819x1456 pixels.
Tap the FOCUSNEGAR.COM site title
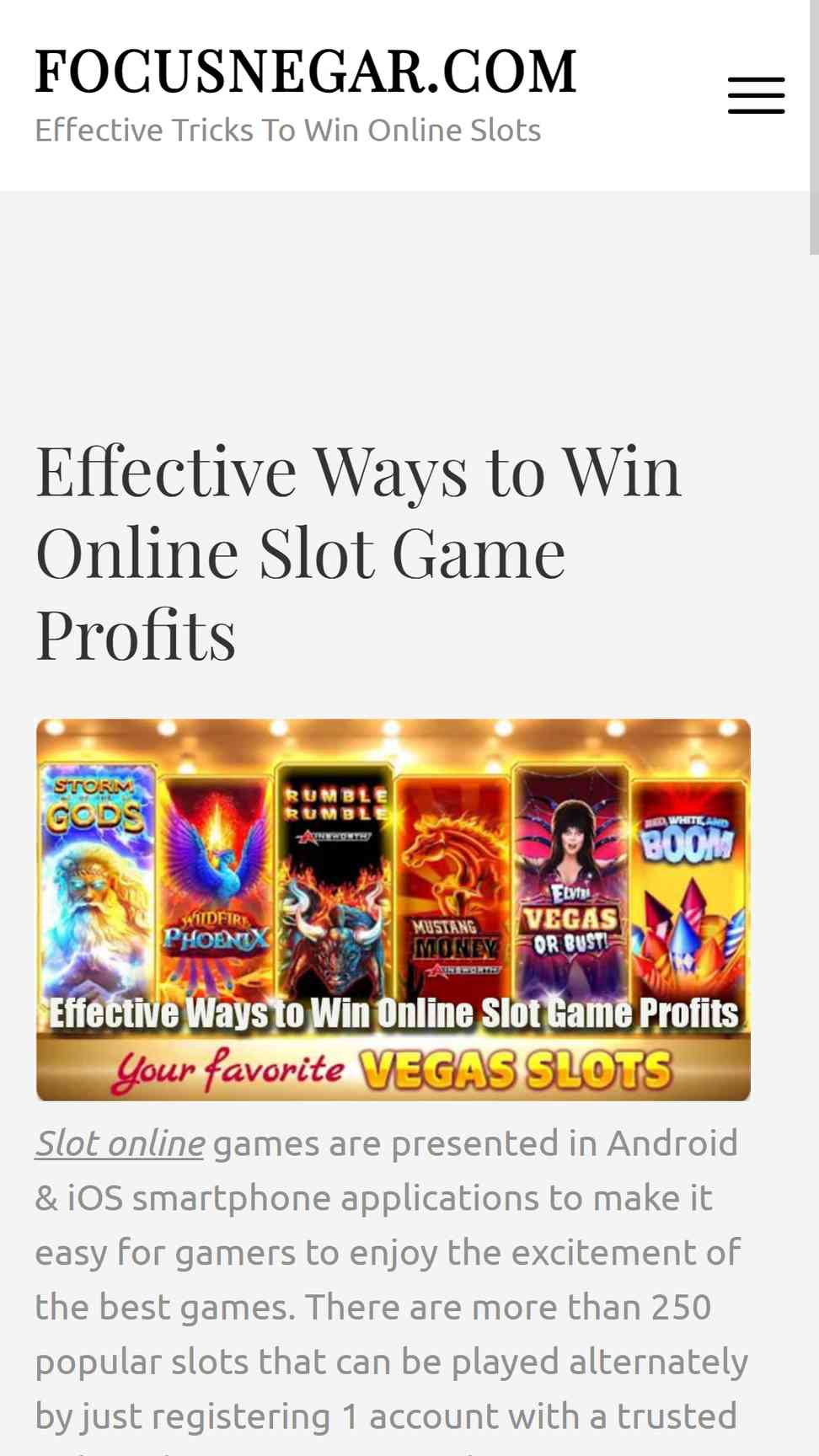[306, 71]
